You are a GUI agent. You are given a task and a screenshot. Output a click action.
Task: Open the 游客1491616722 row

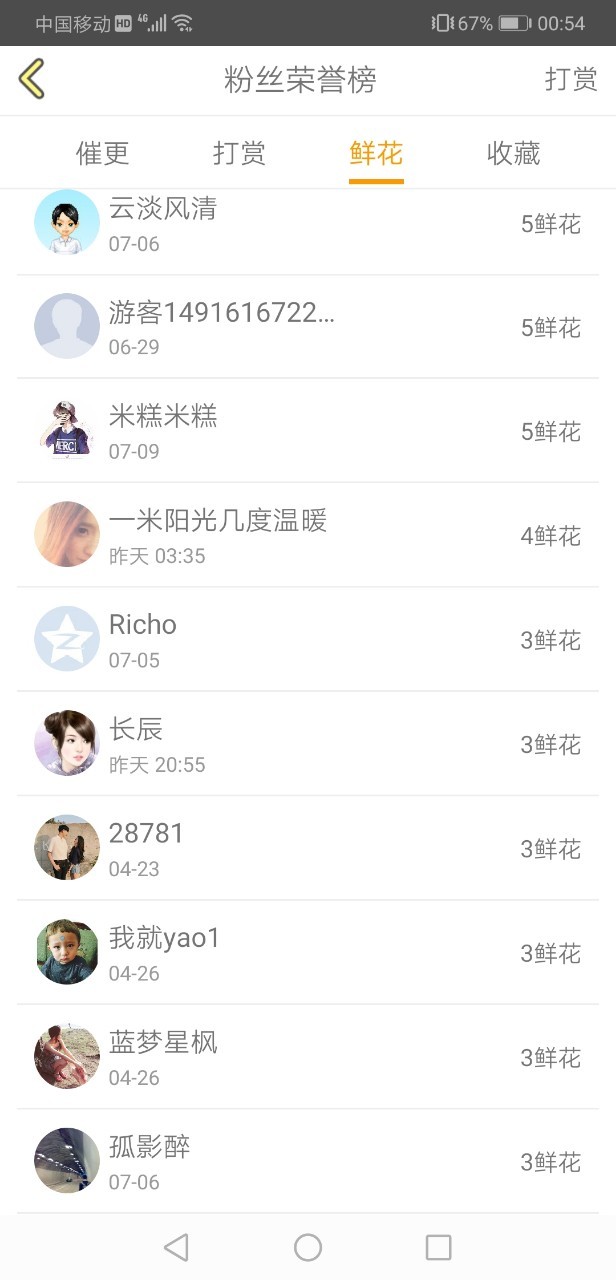pos(308,327)
